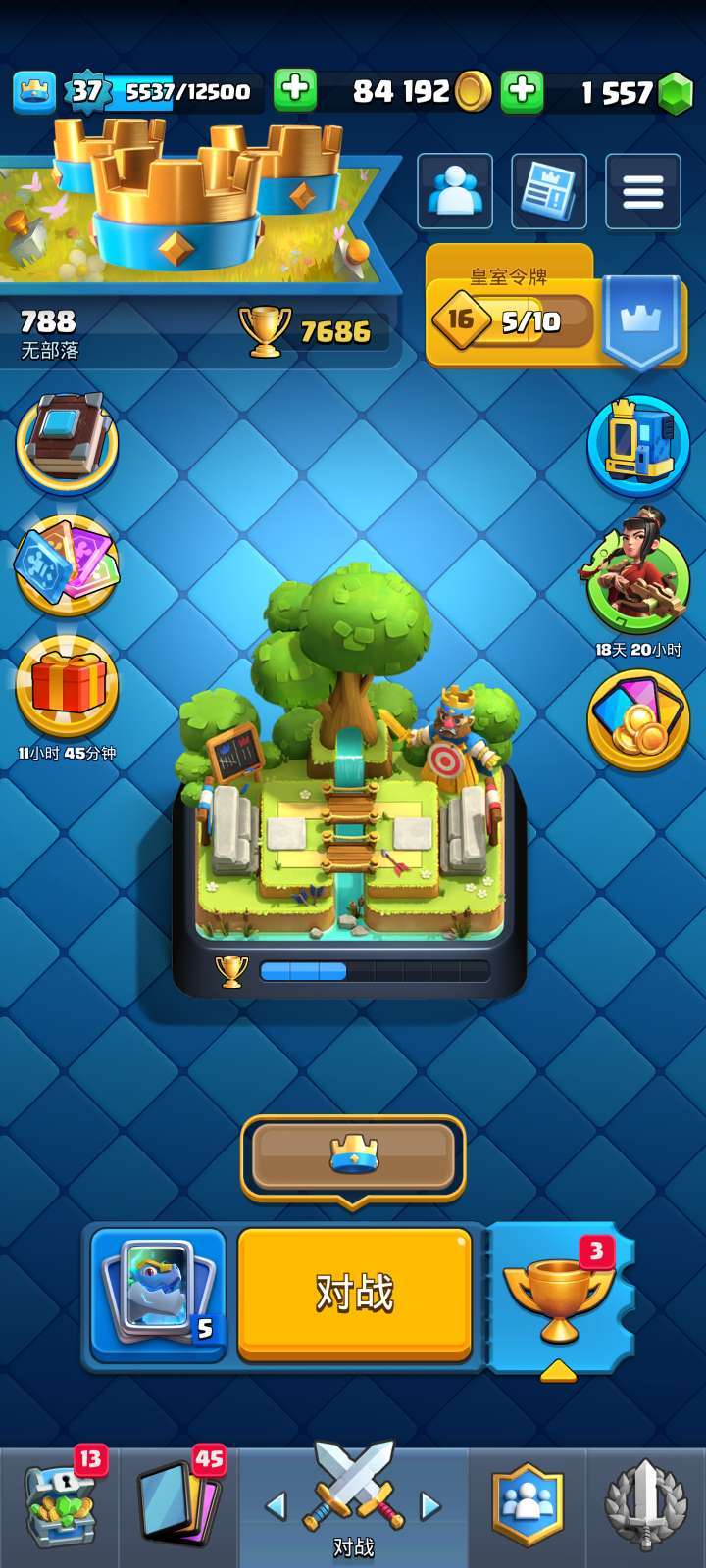Open the magic book icon

[x=67, y=443]
